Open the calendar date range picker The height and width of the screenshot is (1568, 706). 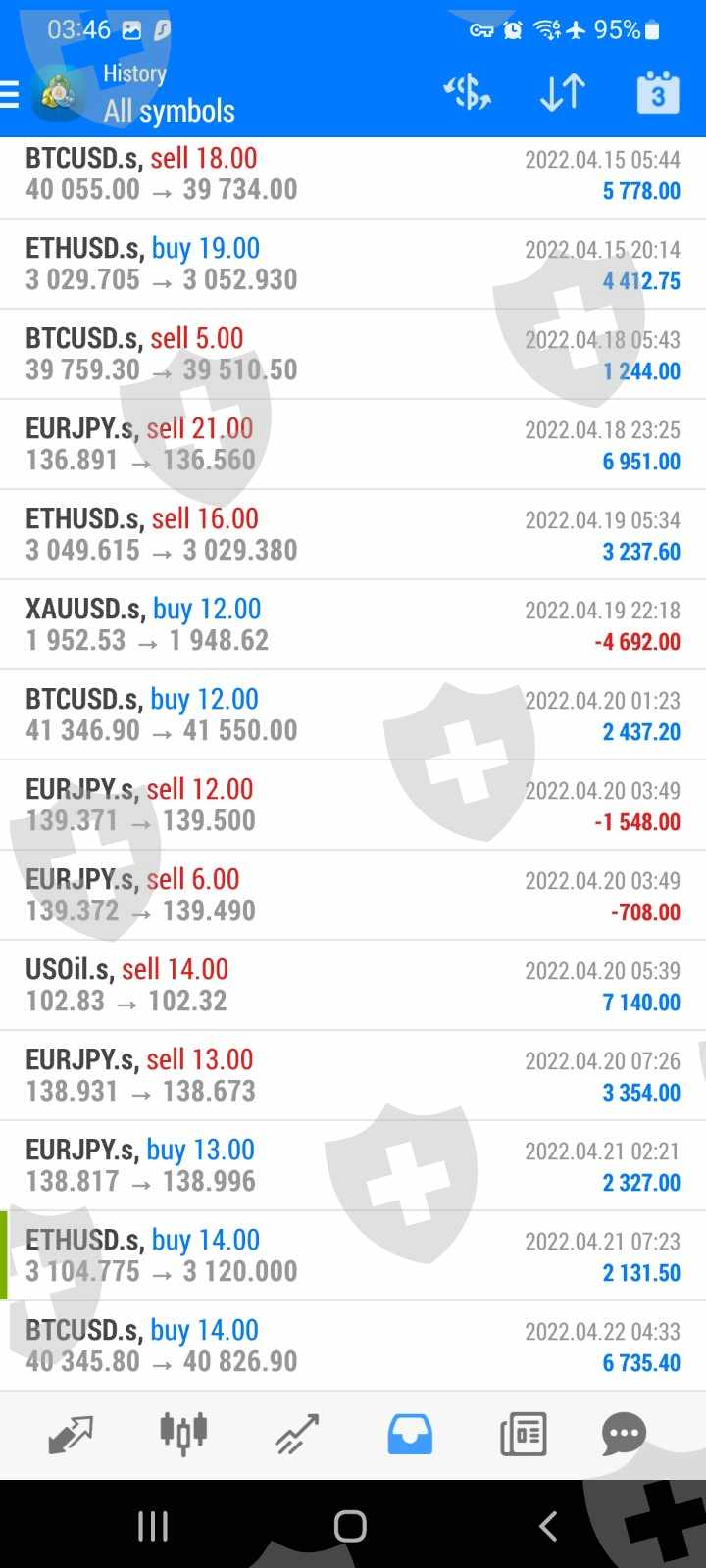[x=657, y=94]
